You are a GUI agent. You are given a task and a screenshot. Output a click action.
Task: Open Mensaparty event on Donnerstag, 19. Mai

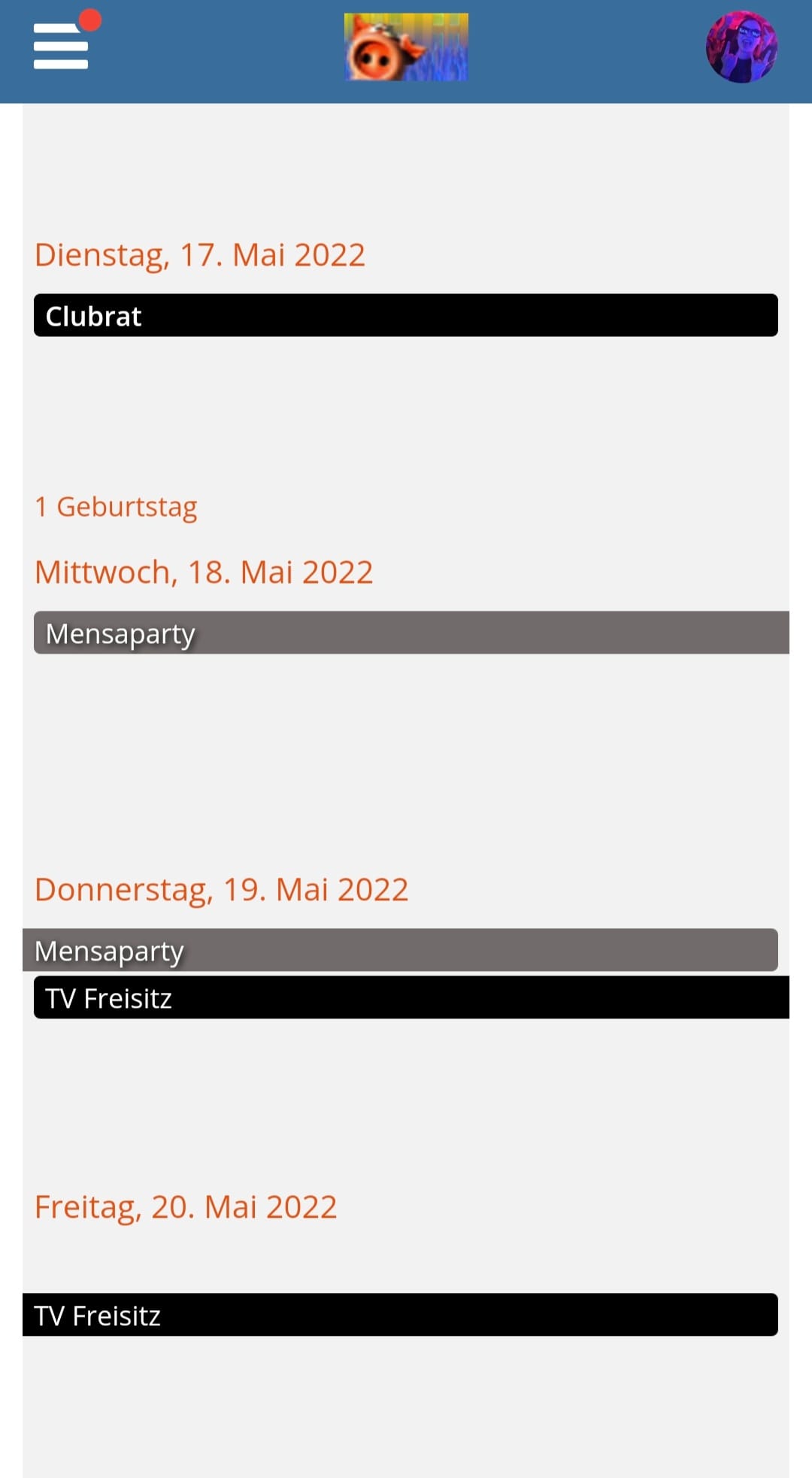[x=400, y=950]
